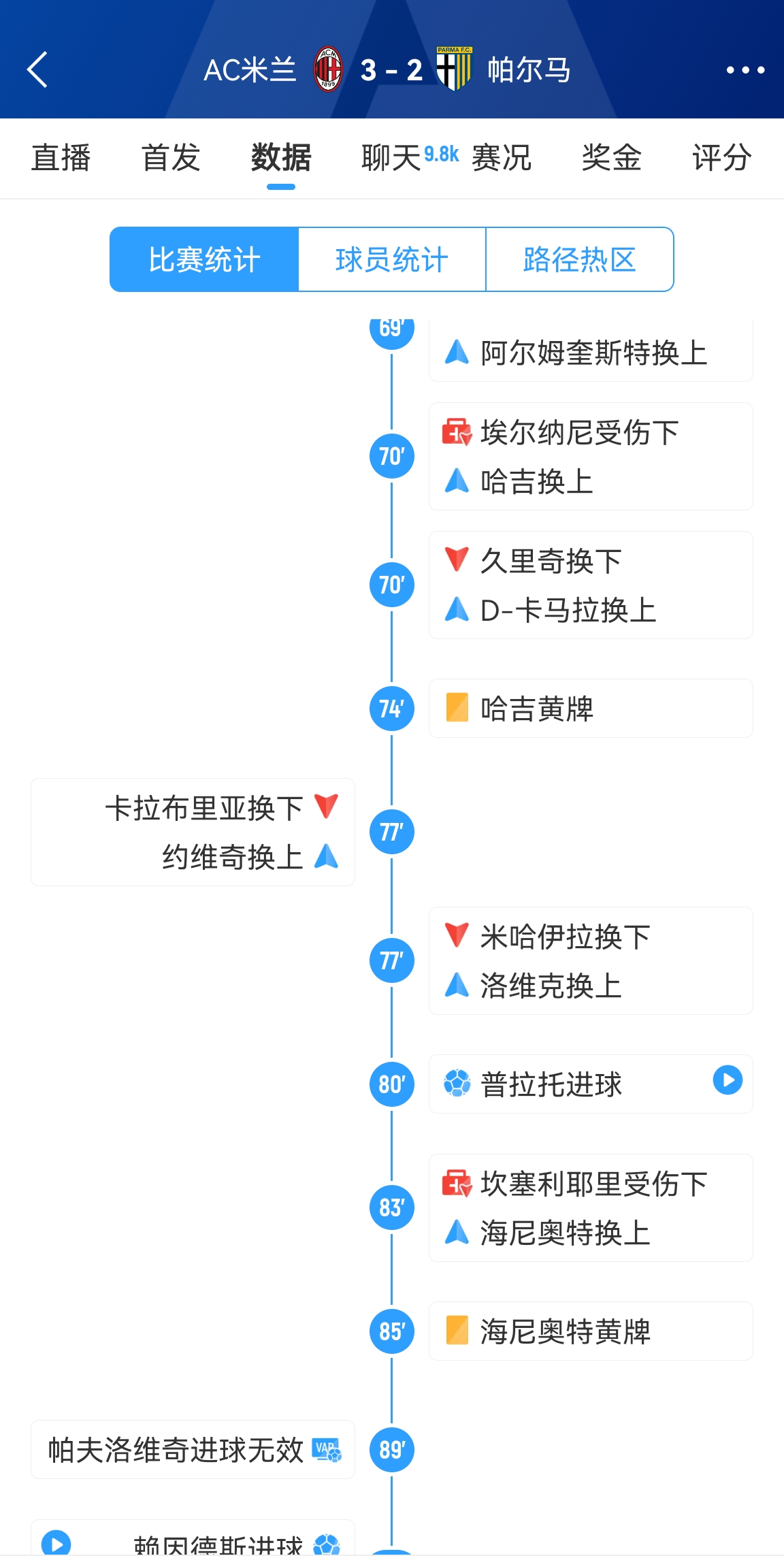Open the 奖金 tab

[612, 158]
